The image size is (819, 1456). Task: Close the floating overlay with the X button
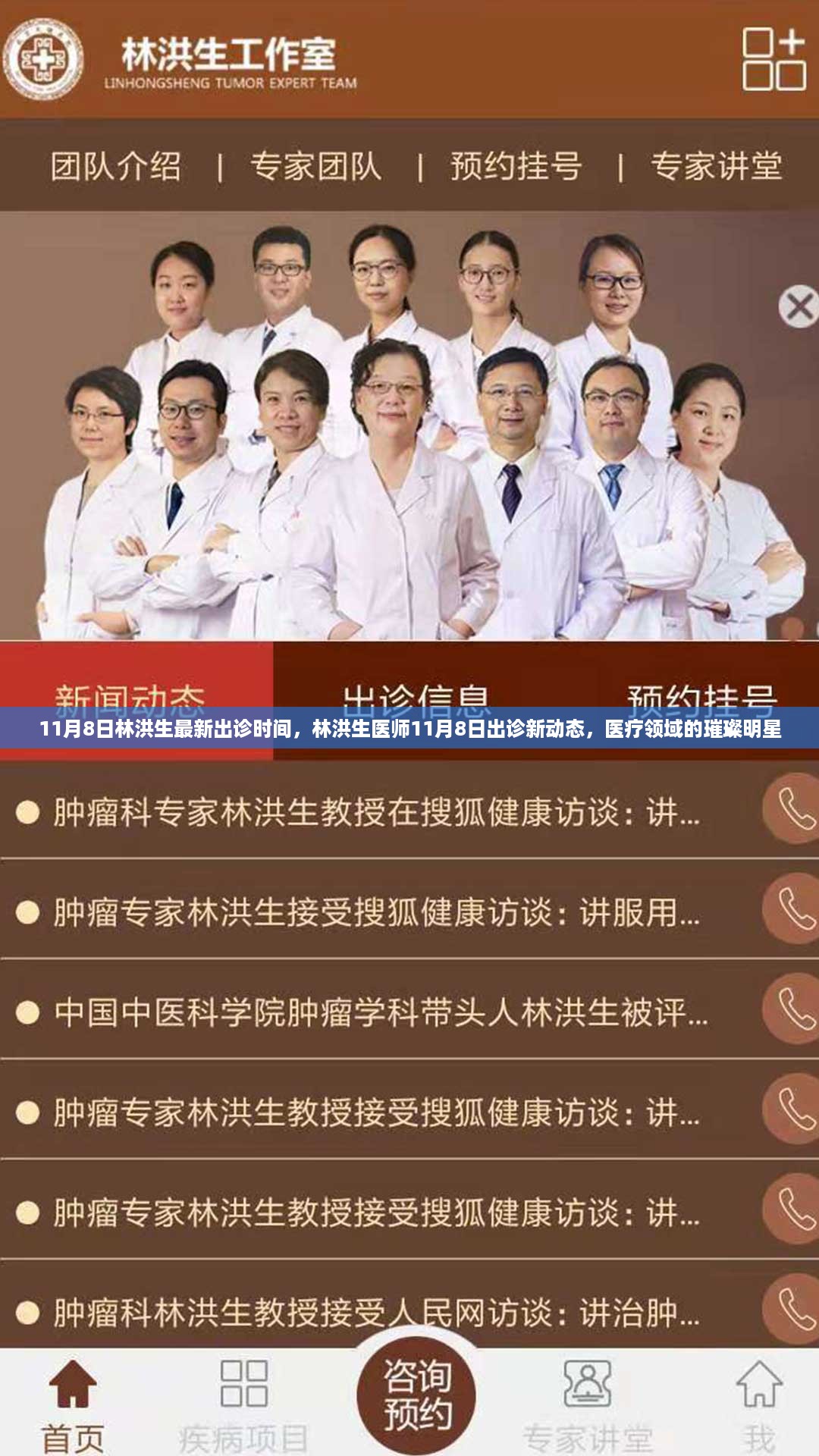[799, 307]
